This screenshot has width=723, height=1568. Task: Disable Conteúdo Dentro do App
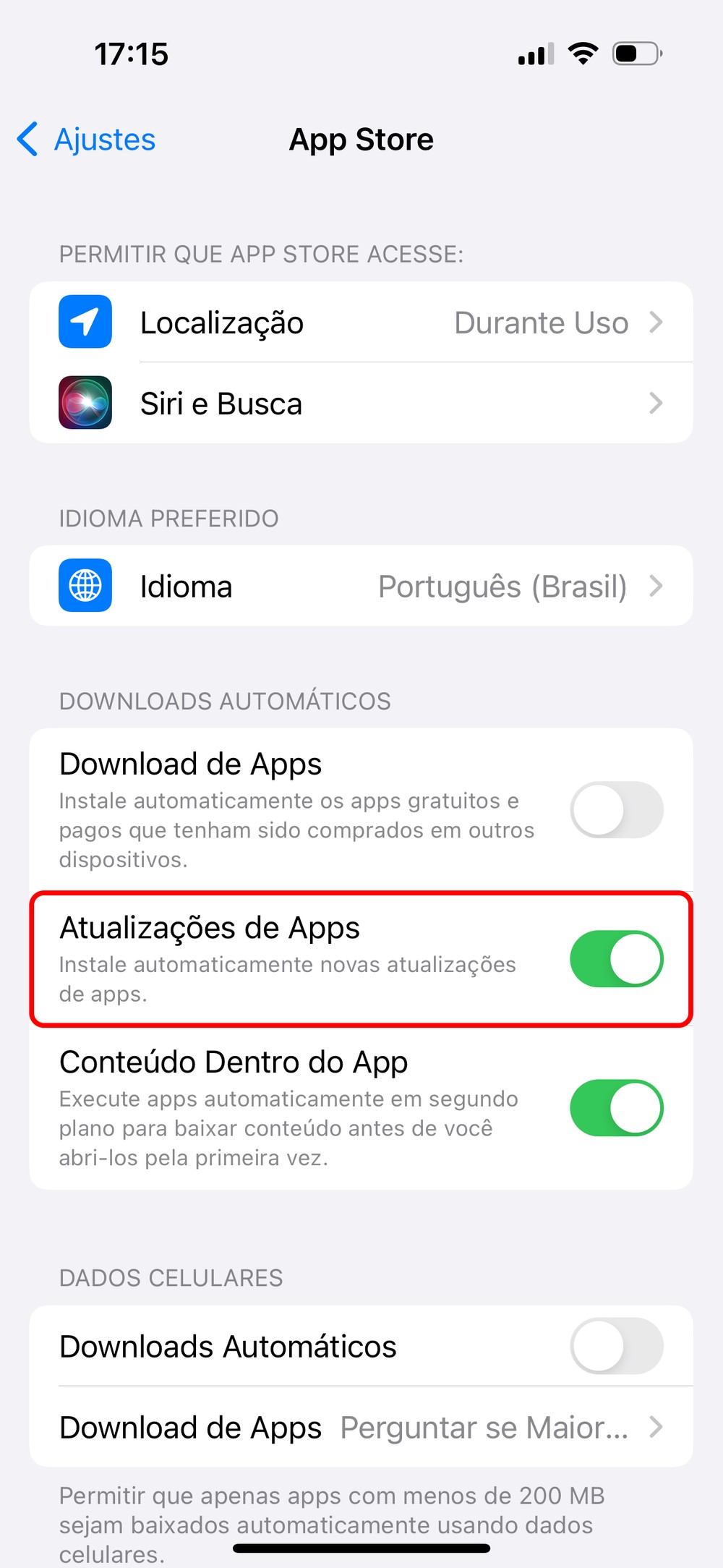(616, 1108)
